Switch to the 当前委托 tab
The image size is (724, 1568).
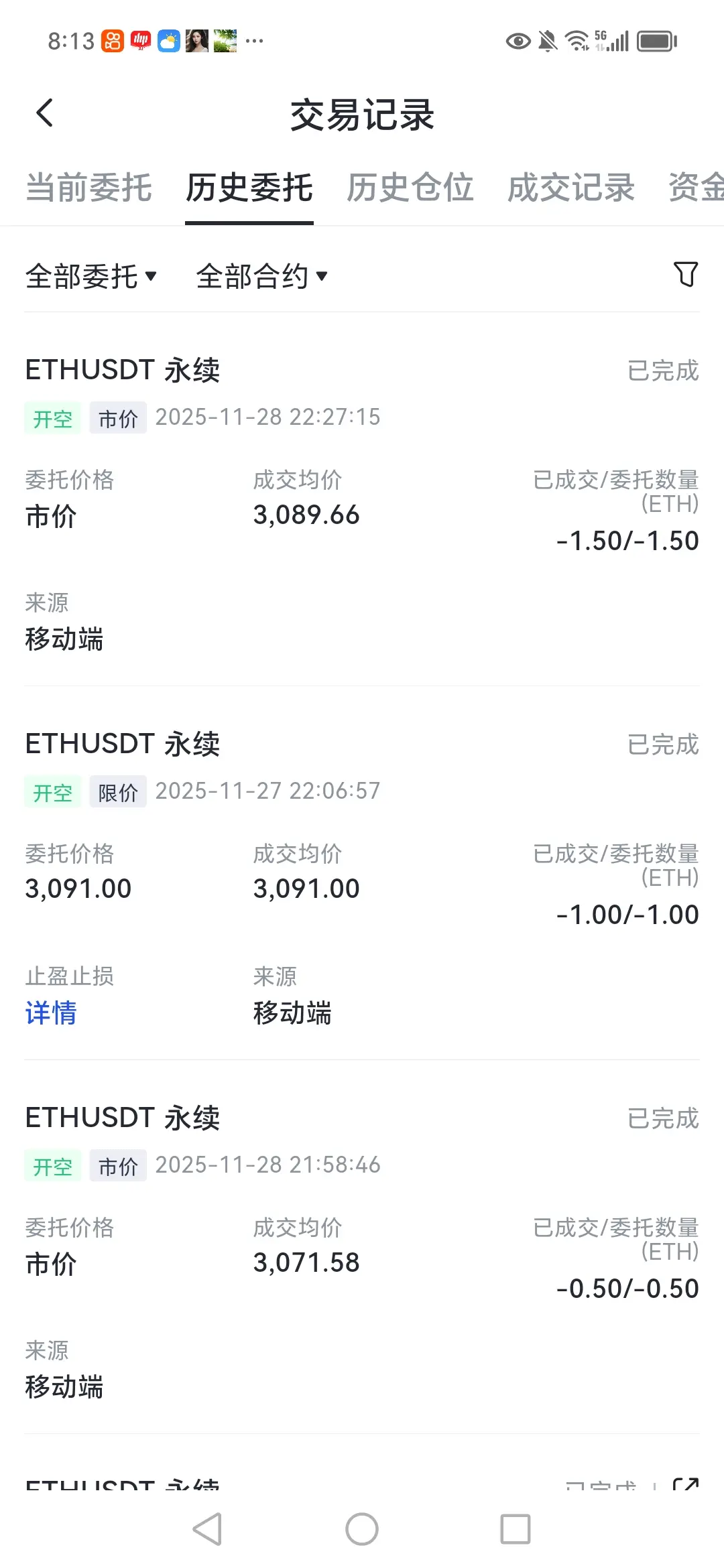pos(88,188)
